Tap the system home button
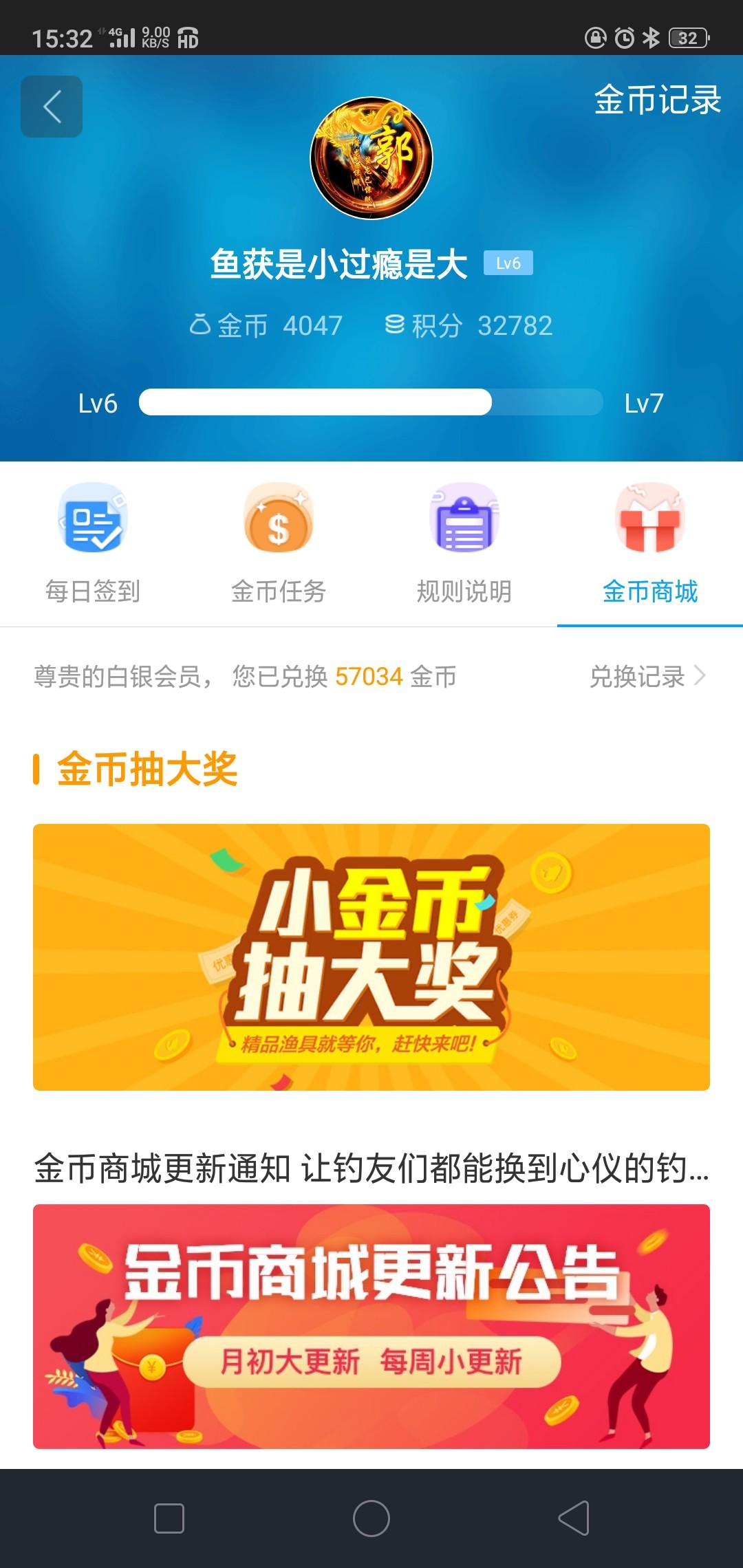This screenshot has width=743, height=1568. click(x=371, y=1518)
